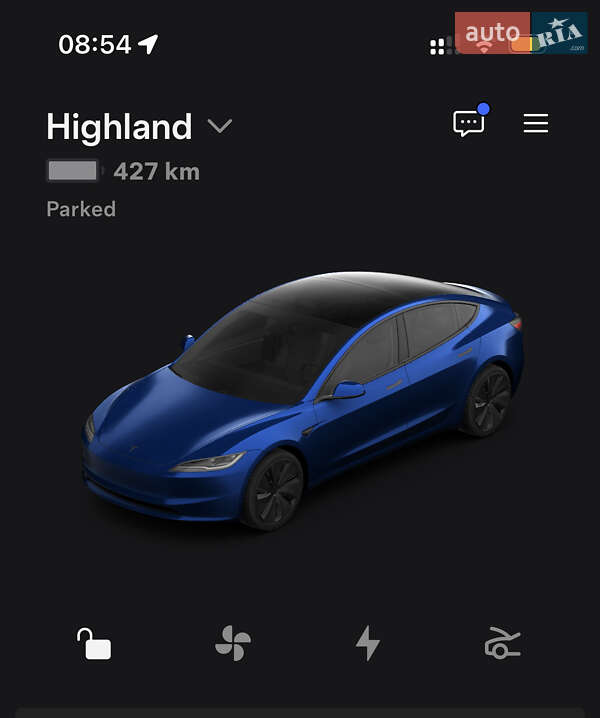This screenshot has height=718, width=600.
Task: Open the front trunk using the car icon
Action: pyautogui.click(x=502, y=643)
